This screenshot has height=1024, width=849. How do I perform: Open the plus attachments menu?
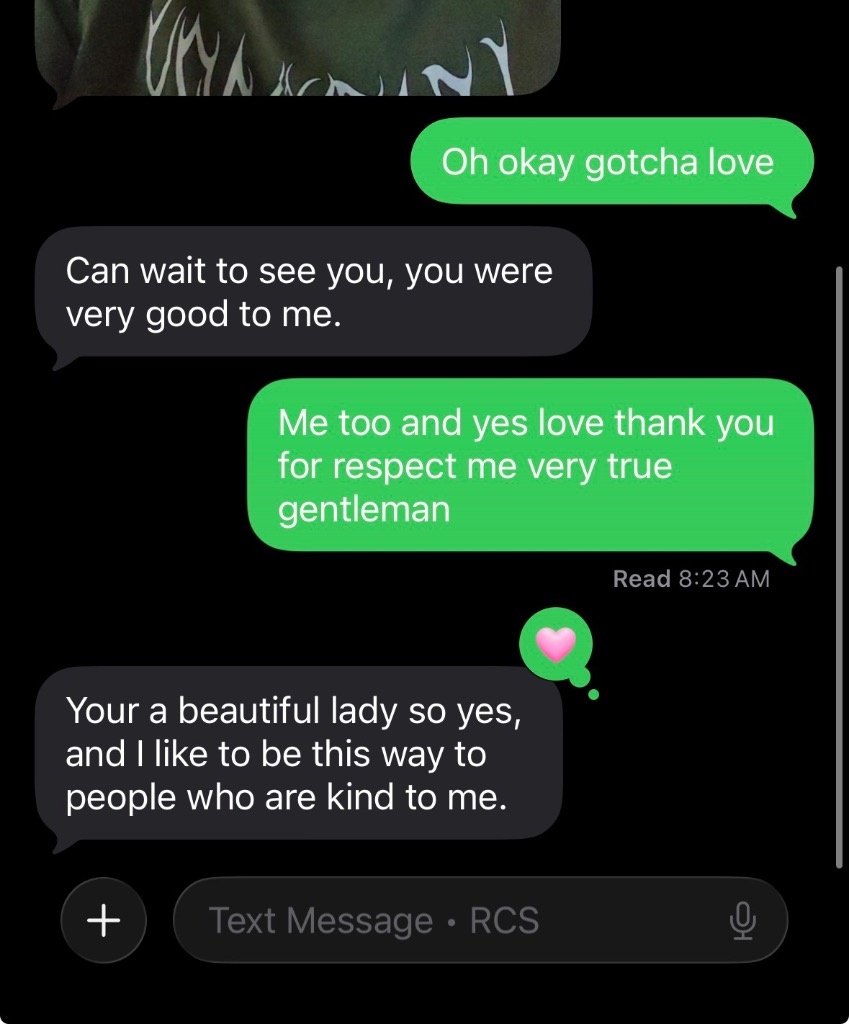click(x=104, y=920)
